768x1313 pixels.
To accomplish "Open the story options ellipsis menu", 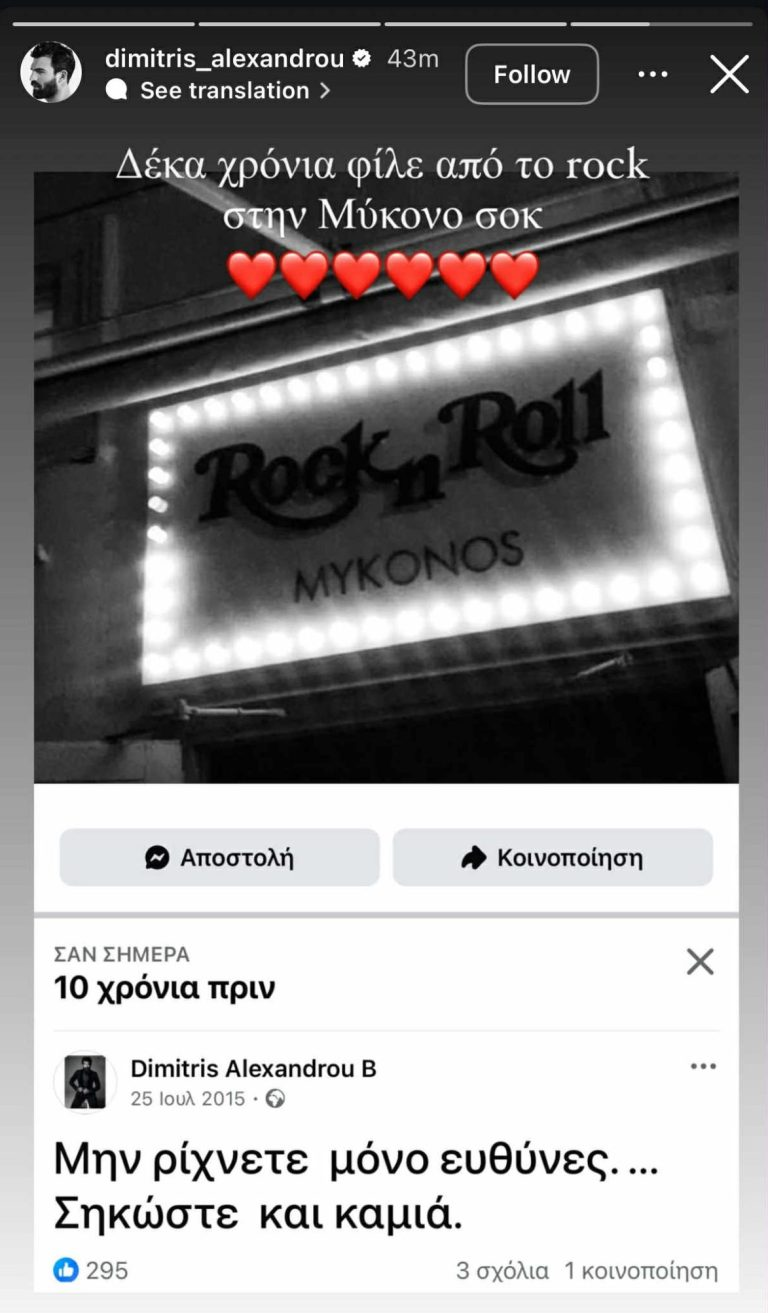I will click(x=653, y=73).
